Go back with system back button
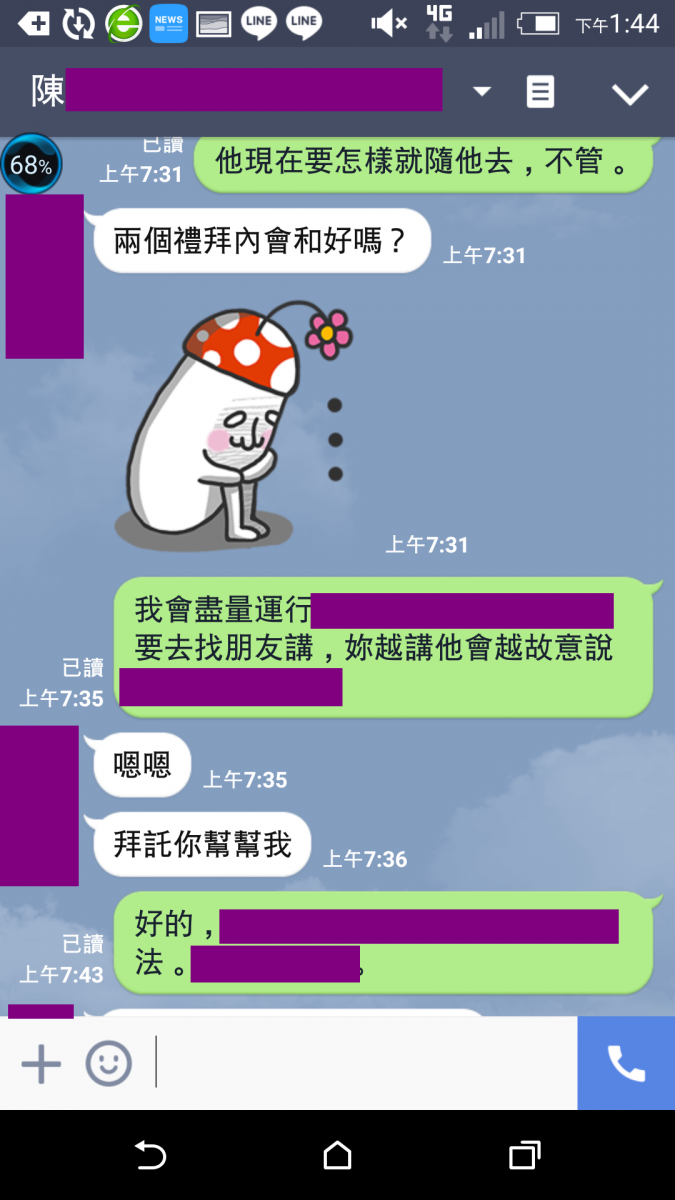Image resolution: width=675 pixels, height=1200 pixels. tap(150, 1155)
